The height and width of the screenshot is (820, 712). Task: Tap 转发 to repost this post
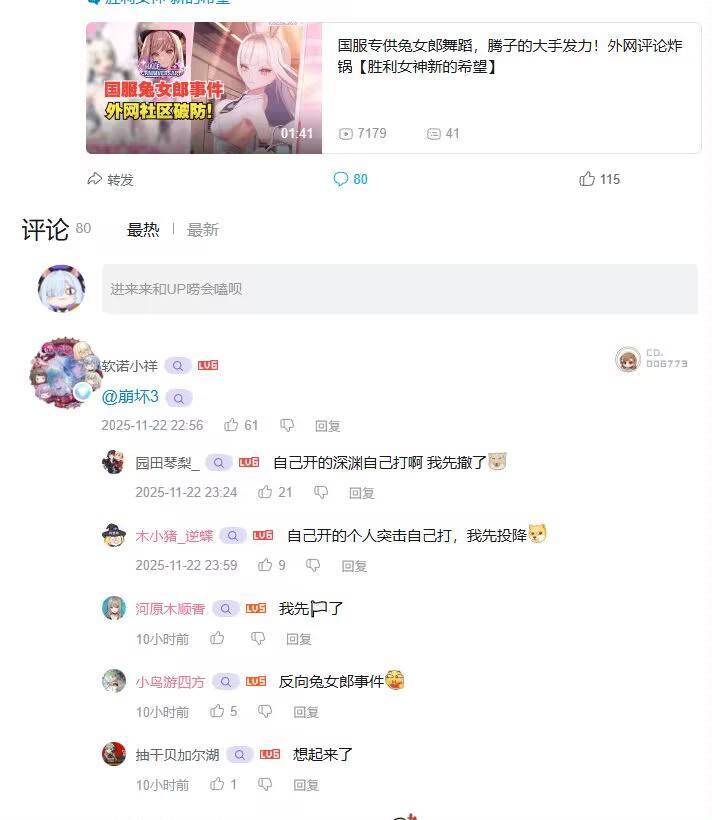pos(110,179)
